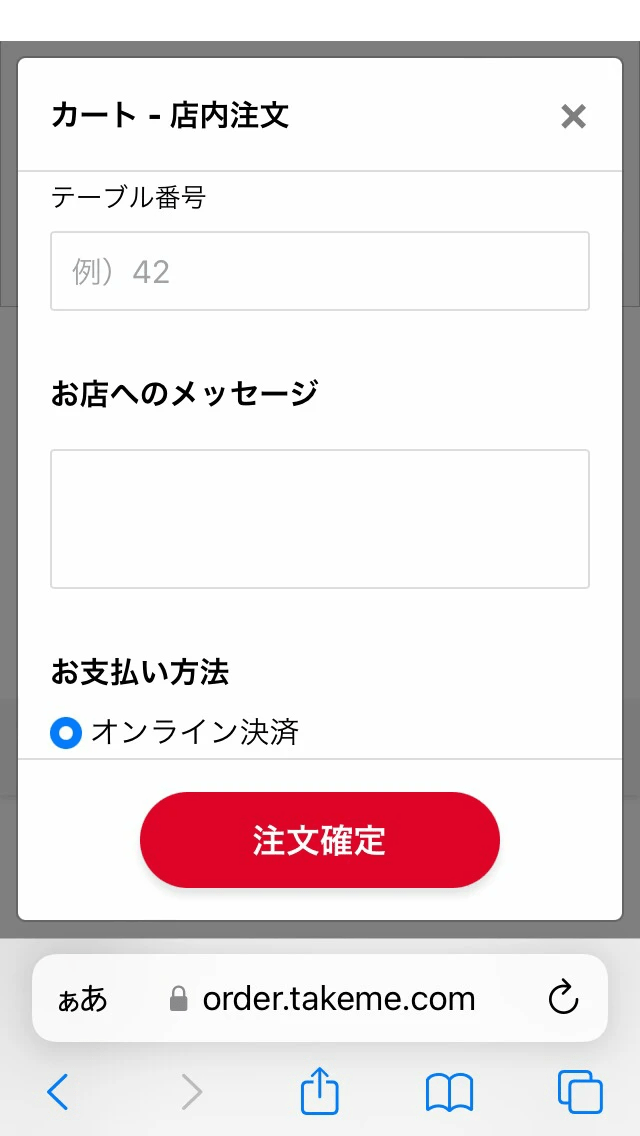640x1136 pixels.
Task: Go back in browser
Action: tap(58, 1092)
